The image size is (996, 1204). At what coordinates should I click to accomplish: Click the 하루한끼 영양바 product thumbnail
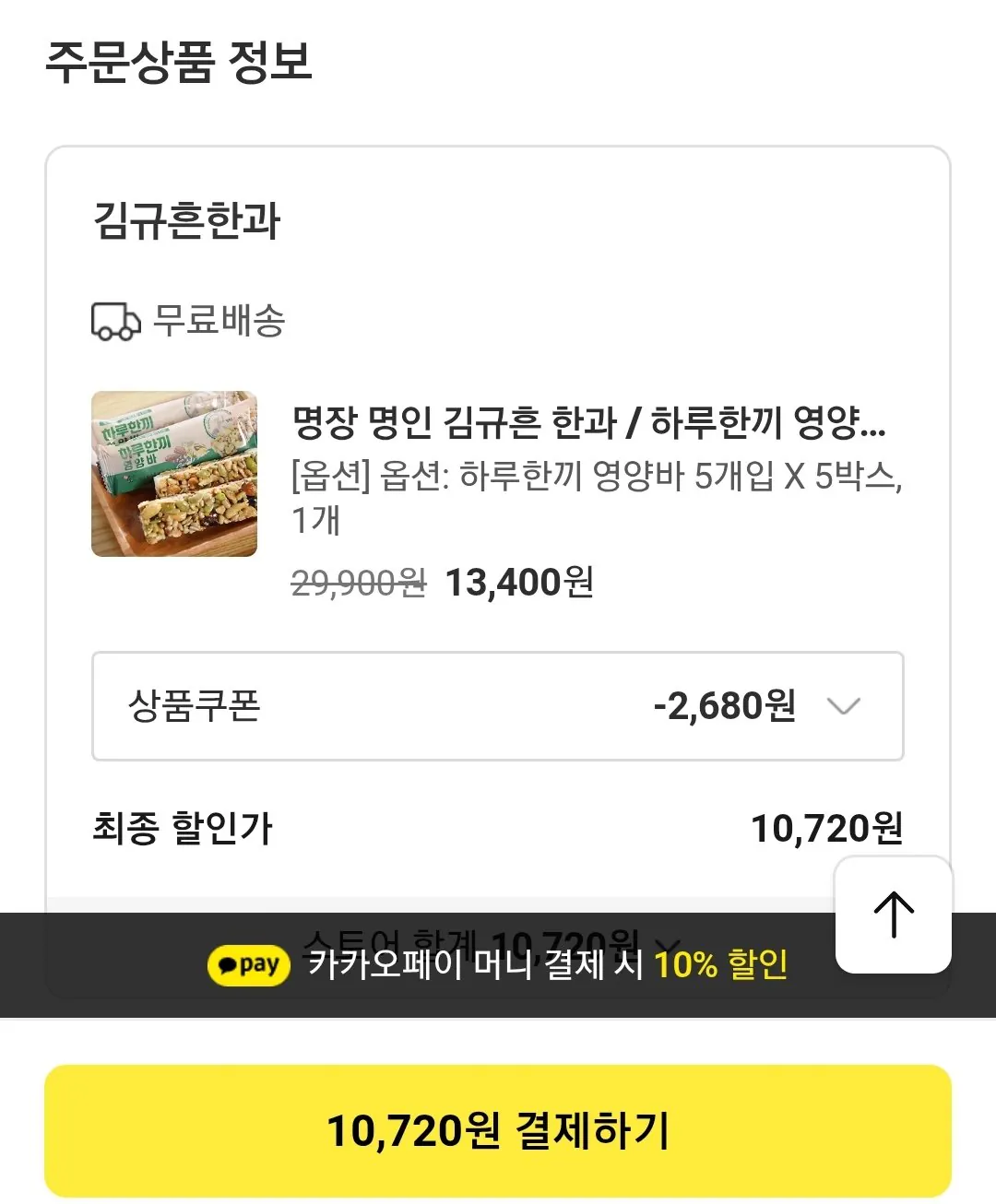174,474
